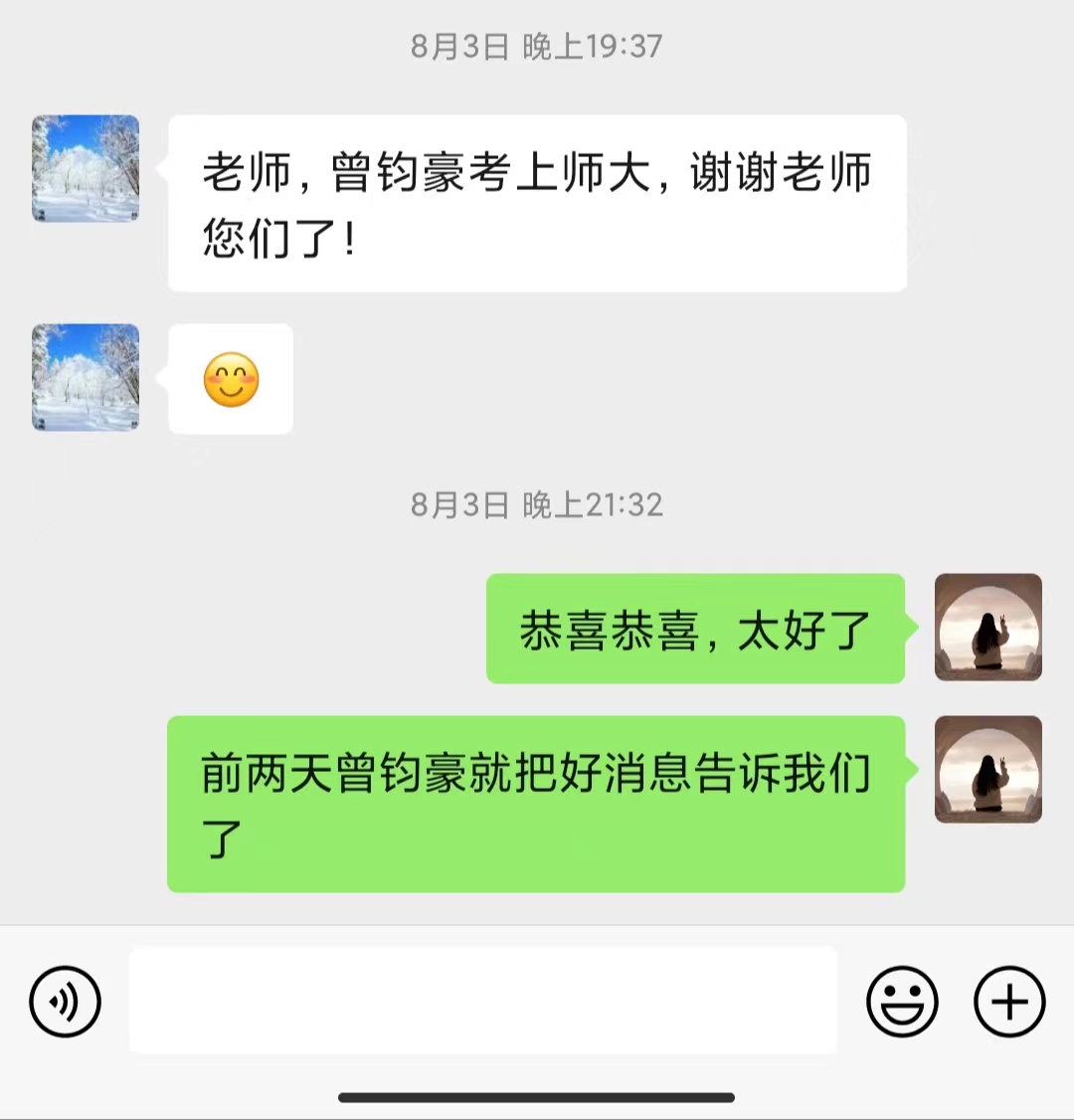Open the avatar beside 恭喜恭喜，太好了

pyautogui.click(x=988, y=628)
